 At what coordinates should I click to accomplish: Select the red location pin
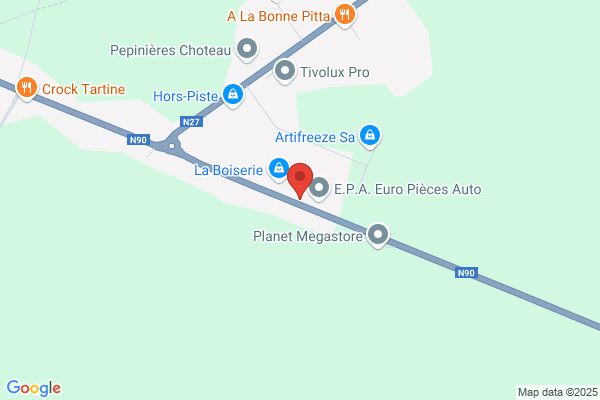pyautogui.click(x=300, y=182)
